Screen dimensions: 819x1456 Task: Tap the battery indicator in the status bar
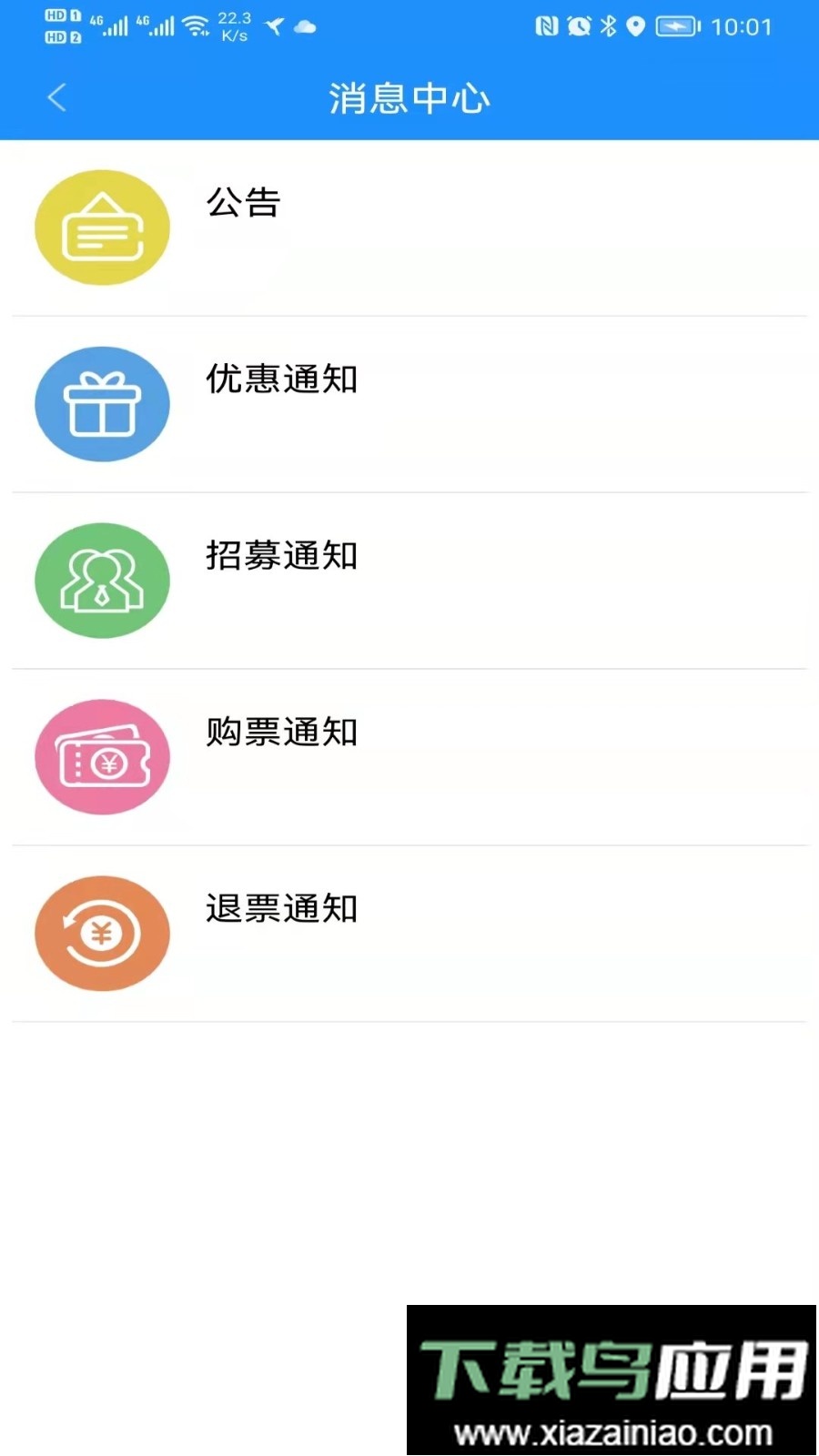click(x=674, y=26)
